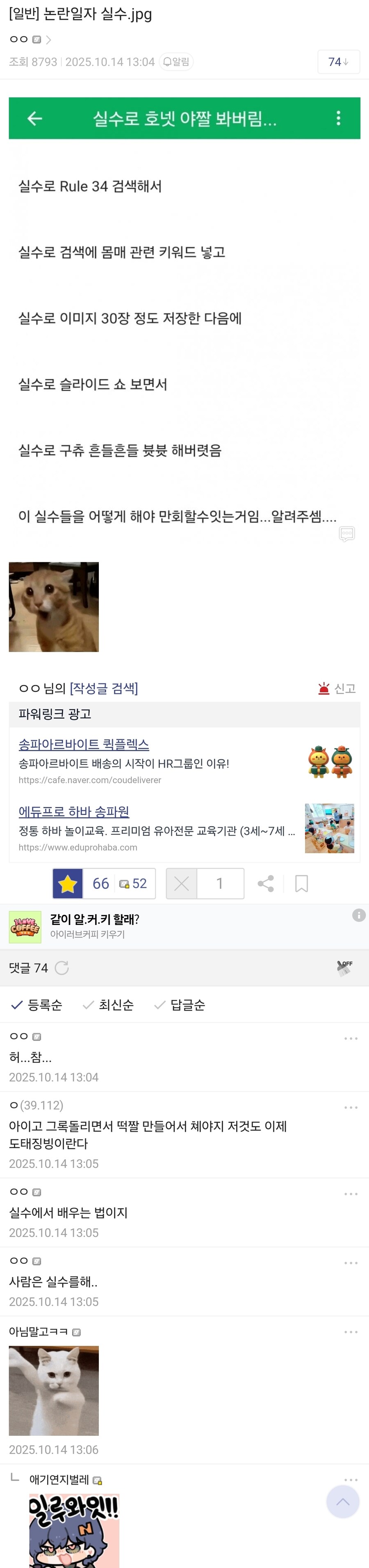Open options for the 허...참... comment

point(351,1038)
